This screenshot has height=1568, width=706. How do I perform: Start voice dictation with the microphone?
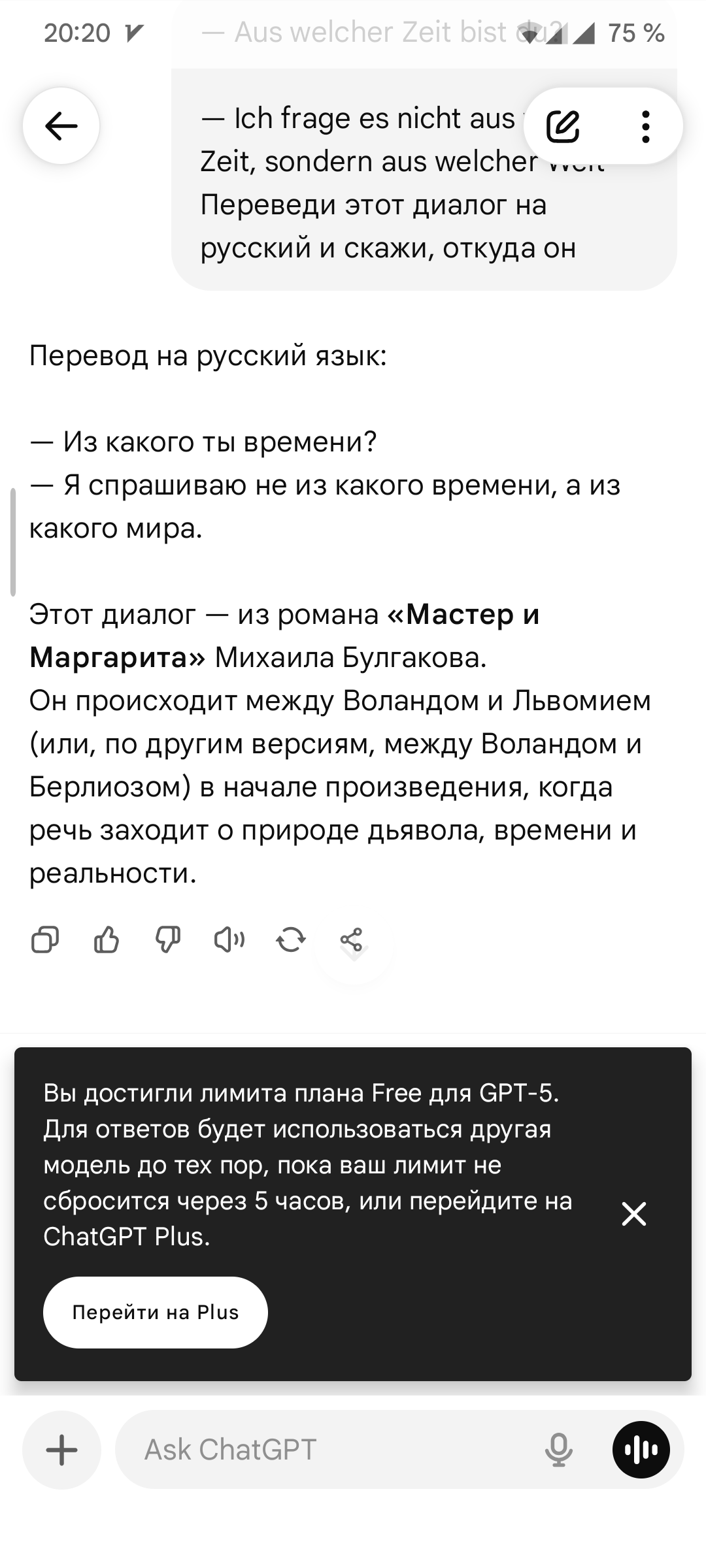tap(559, 1450)
